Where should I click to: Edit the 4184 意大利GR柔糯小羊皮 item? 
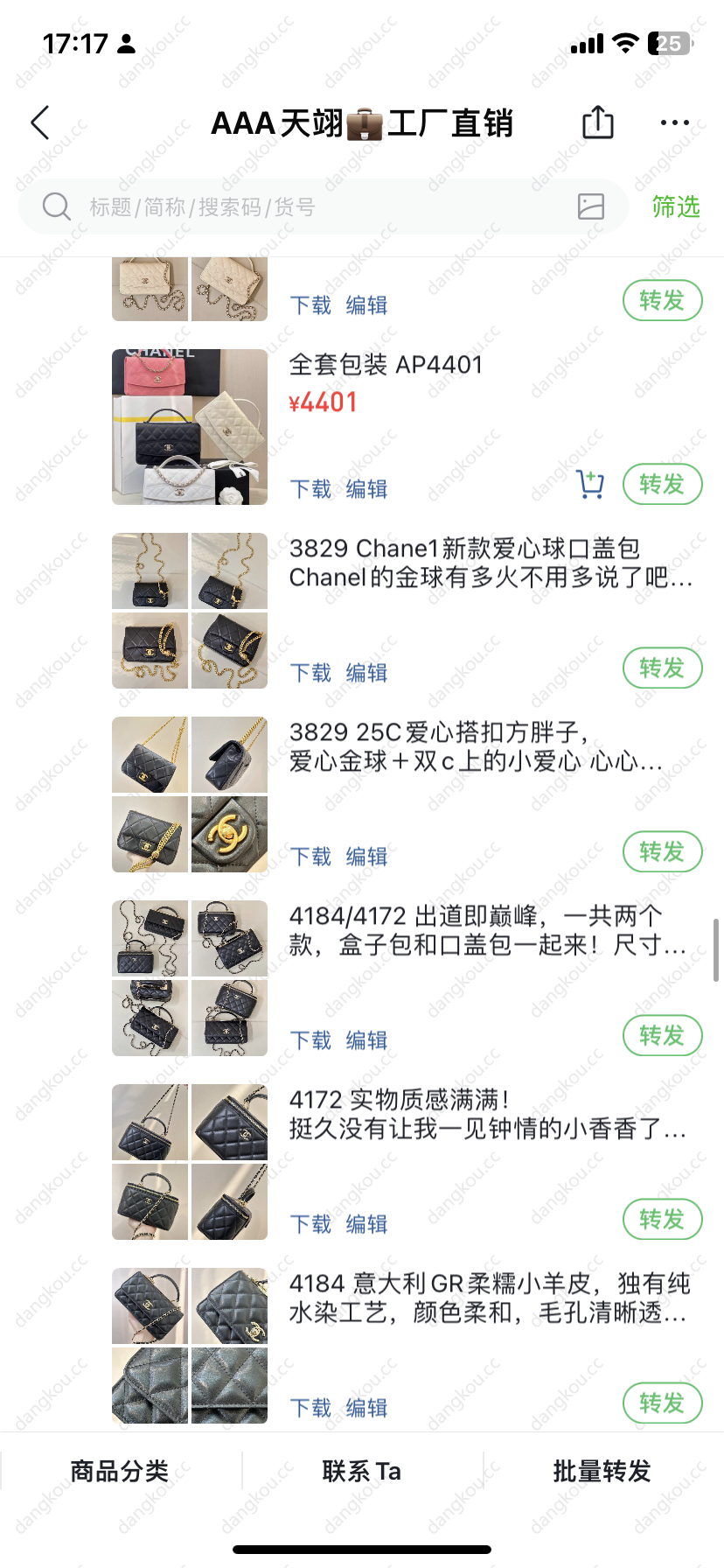[x=366, y=1408]
